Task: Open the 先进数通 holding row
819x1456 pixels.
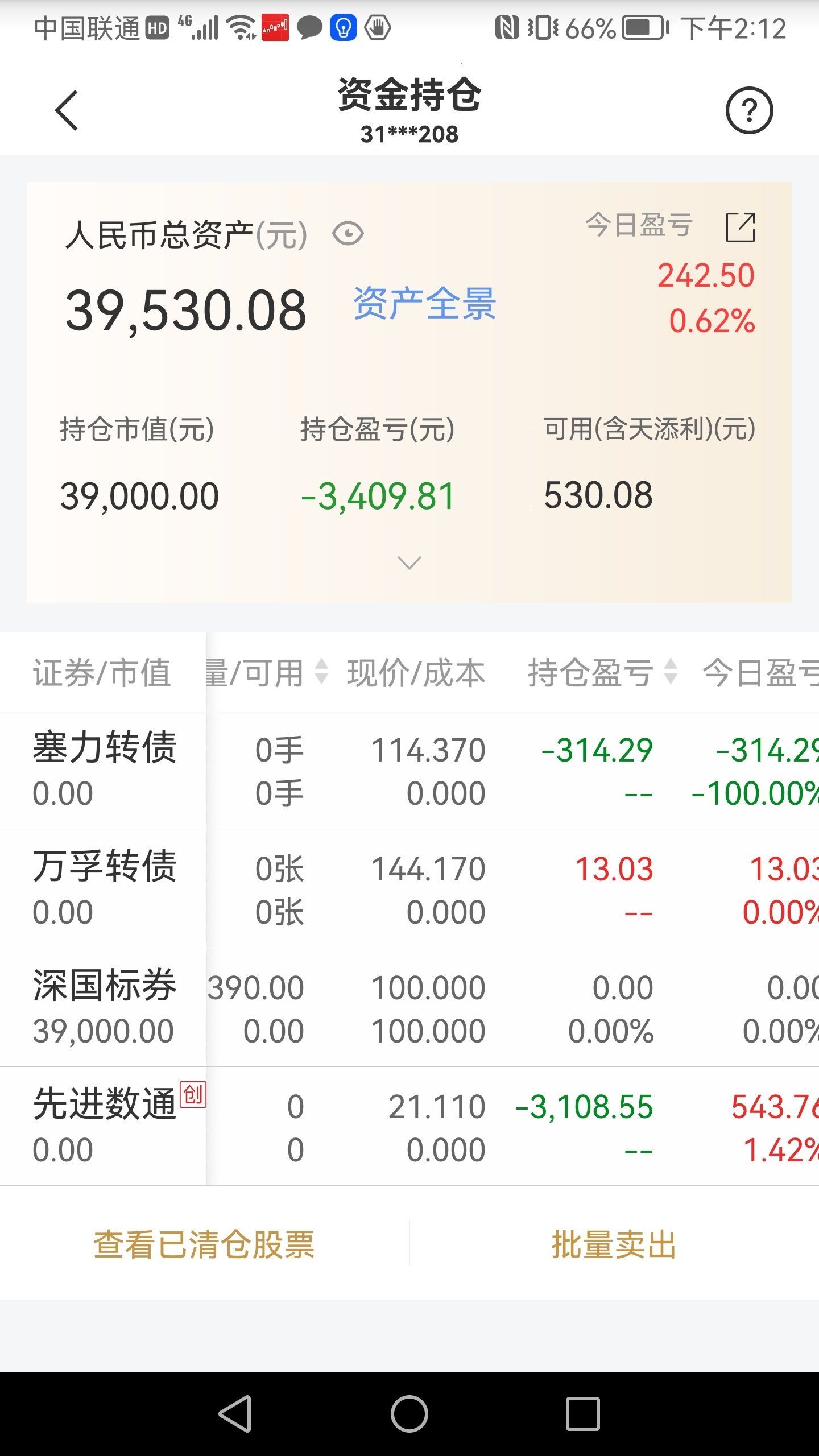Action: pos(409,1126)
